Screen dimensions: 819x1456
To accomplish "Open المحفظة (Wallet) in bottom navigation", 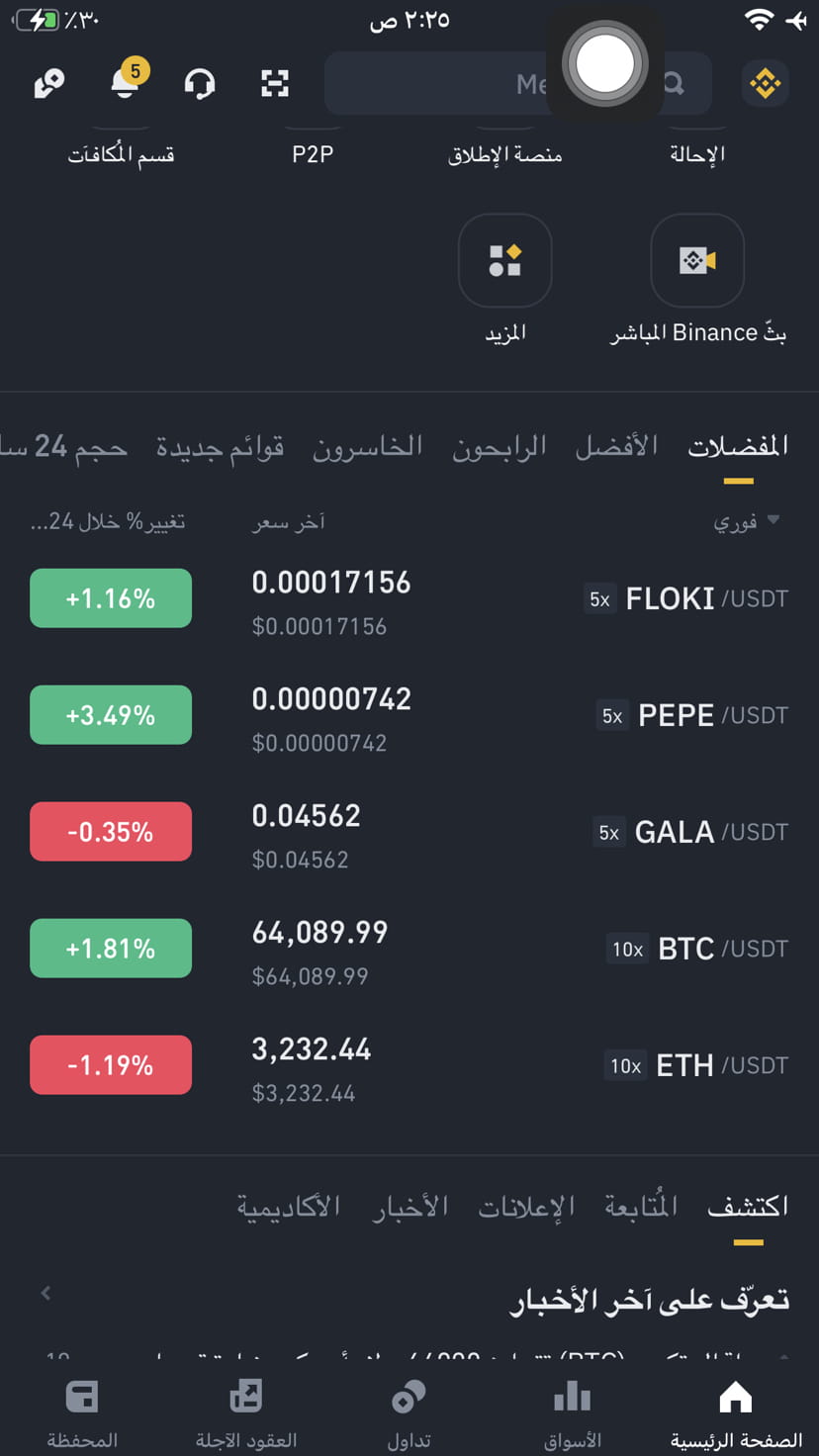I will click(82, 1412).
